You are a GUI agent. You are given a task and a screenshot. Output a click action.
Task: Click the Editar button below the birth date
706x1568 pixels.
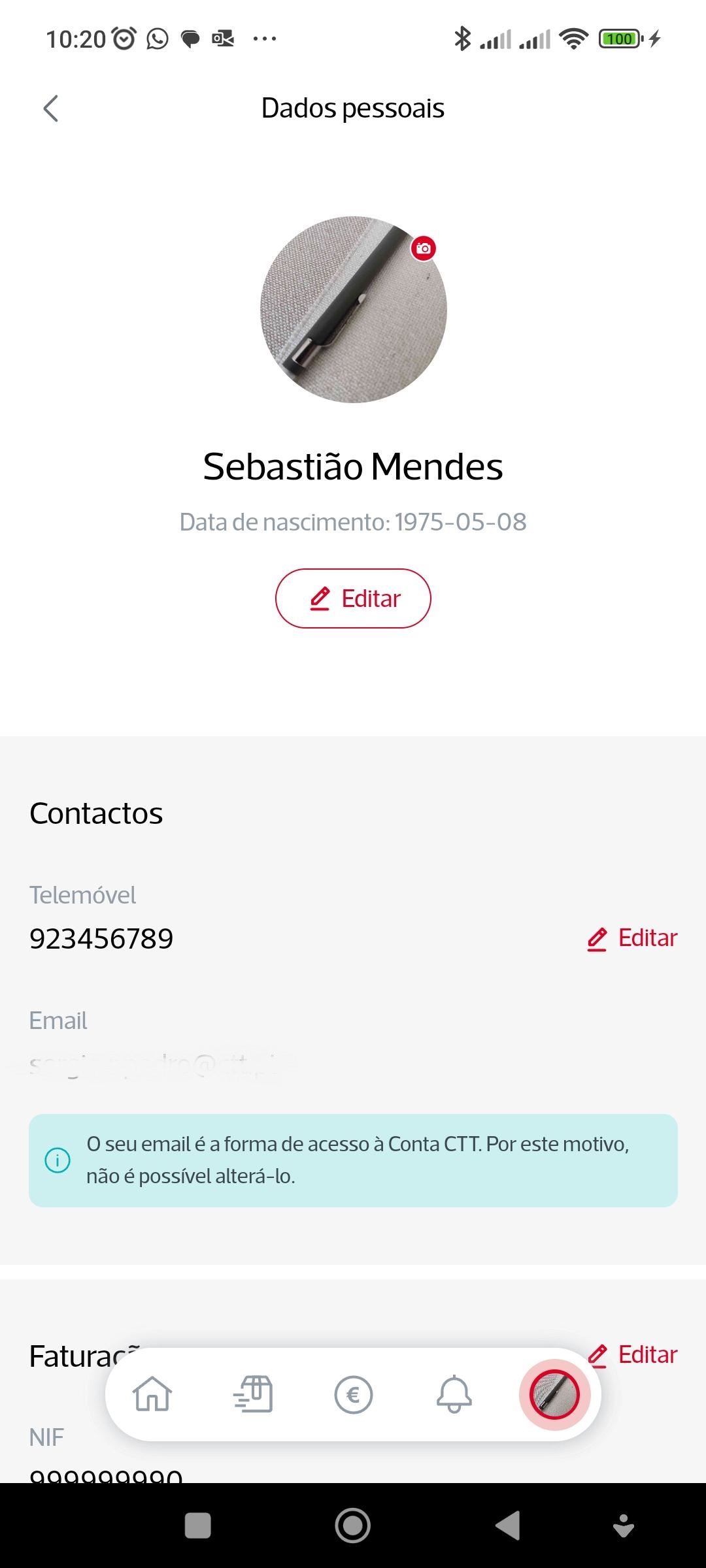[353, 598]
